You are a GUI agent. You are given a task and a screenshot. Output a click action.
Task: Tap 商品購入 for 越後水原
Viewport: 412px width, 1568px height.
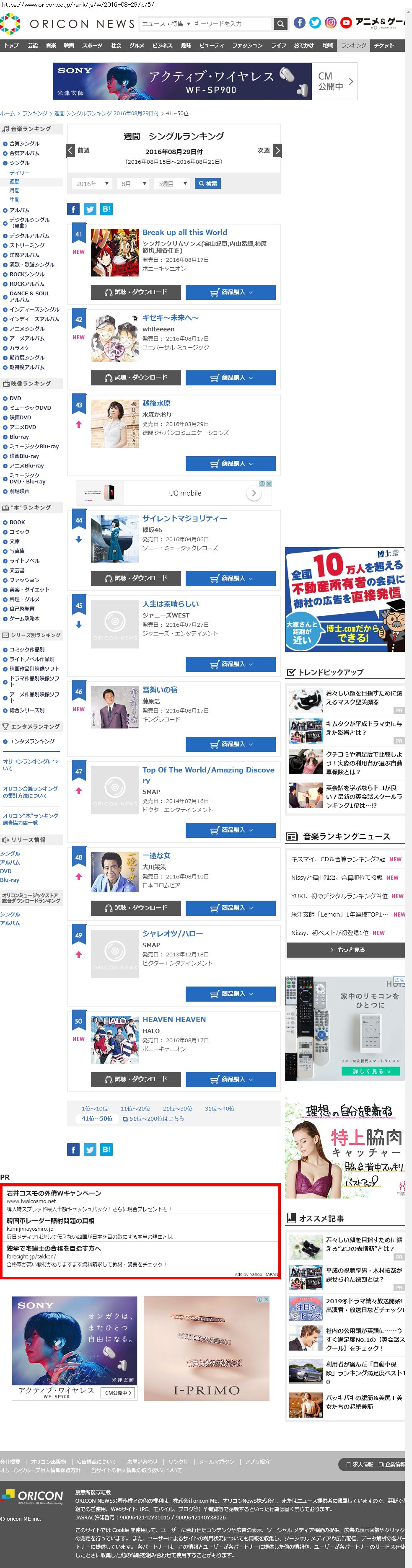[x=230, y=464]
